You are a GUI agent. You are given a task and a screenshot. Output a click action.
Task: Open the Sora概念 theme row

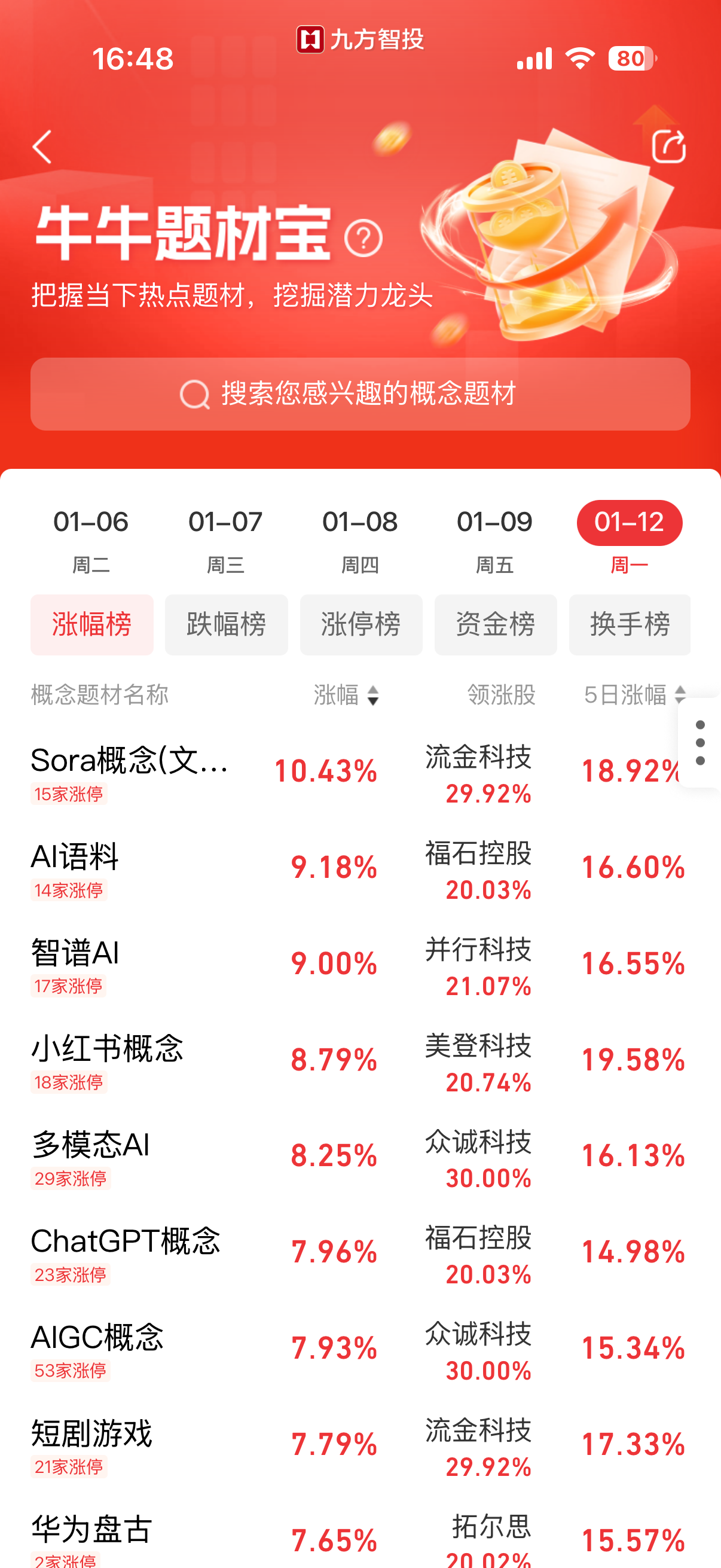pyautogui.click(x=130, y=771)
